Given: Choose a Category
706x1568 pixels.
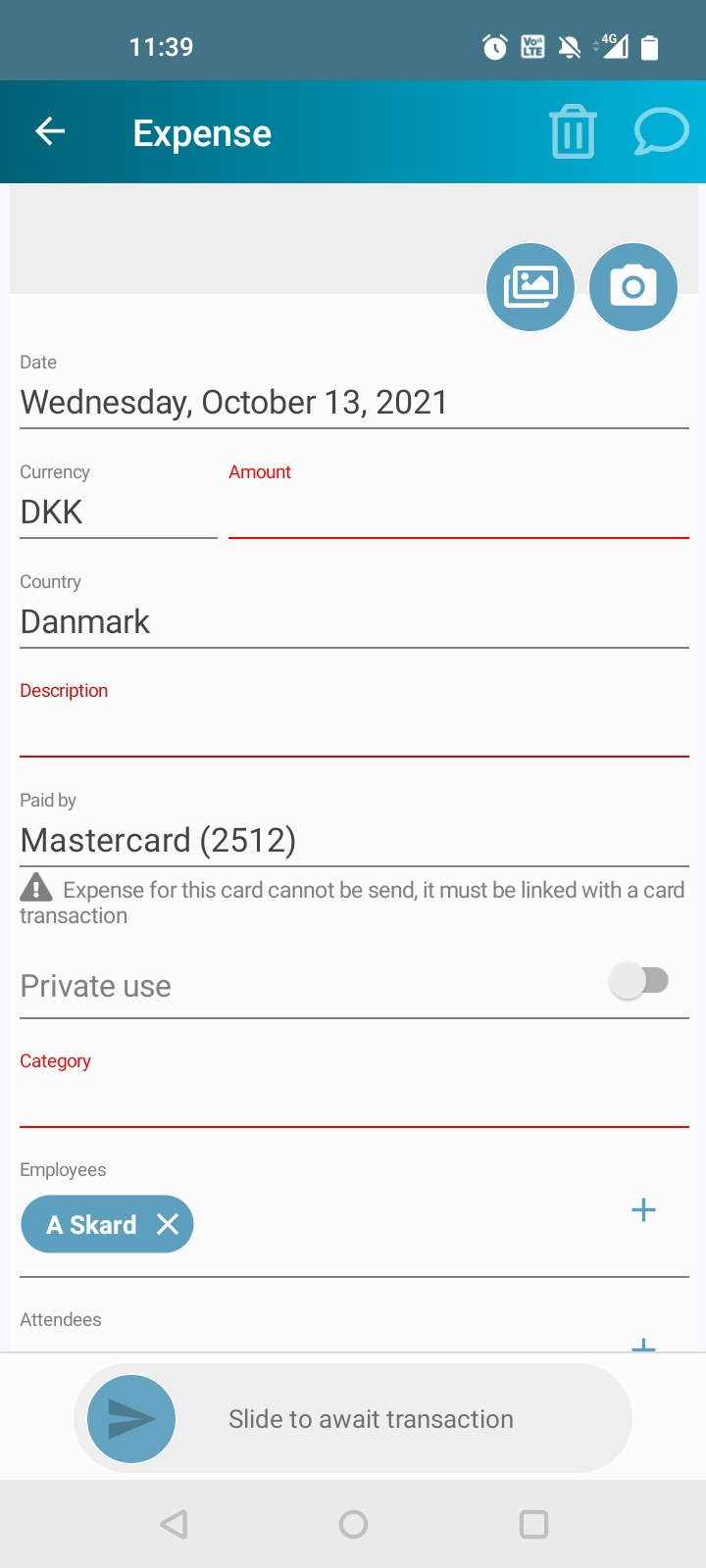Looking at the screenshot, I should (x=354, y=1102).
